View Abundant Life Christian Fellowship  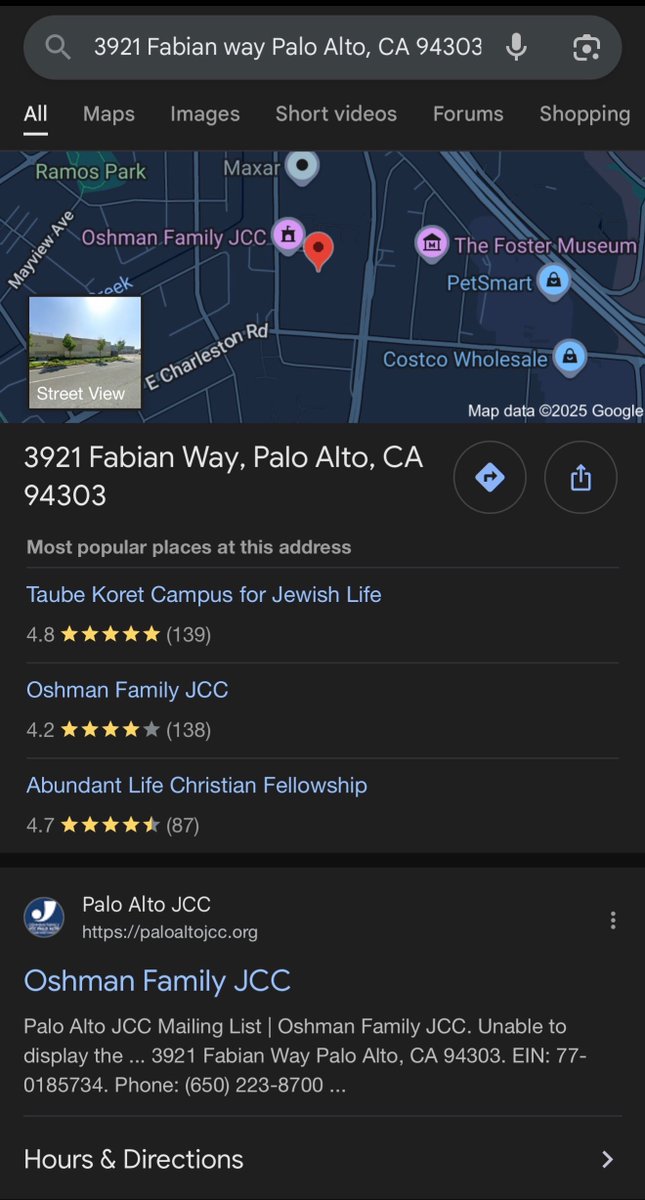[196, 786]
